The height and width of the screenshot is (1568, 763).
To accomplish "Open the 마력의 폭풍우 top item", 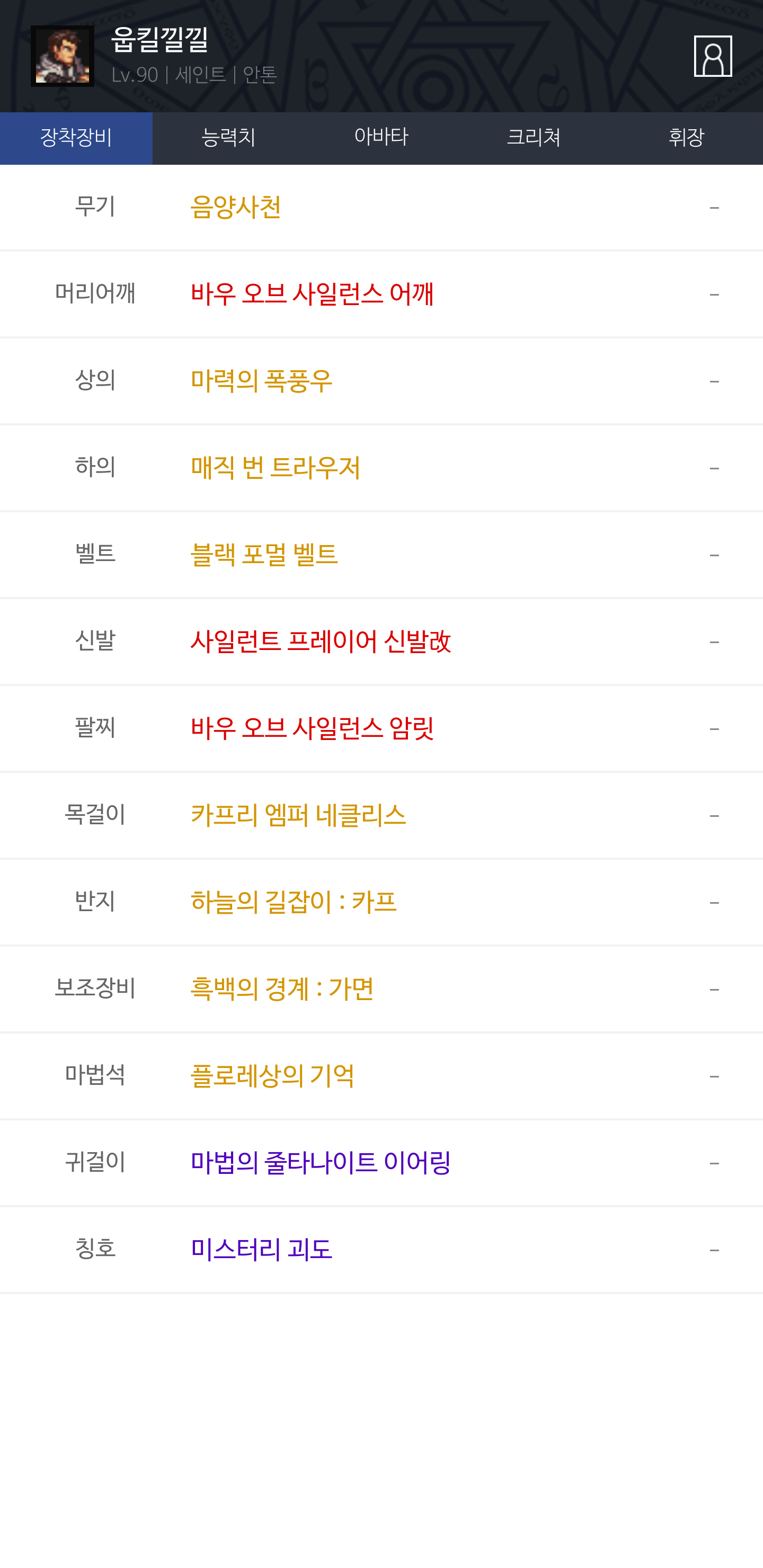I will 381,381.
